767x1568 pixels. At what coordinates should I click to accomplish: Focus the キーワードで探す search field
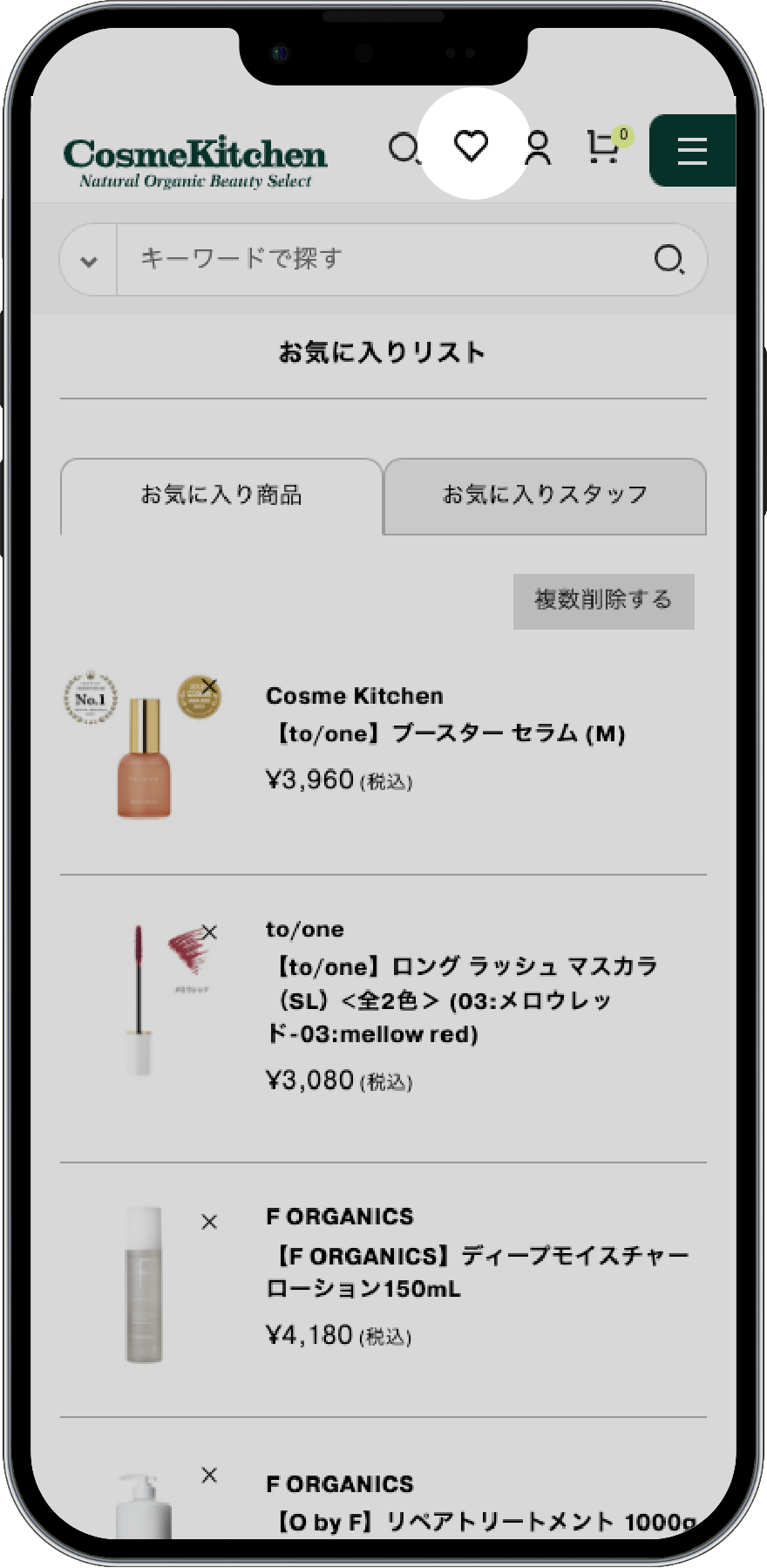click(x=383, y=259)
